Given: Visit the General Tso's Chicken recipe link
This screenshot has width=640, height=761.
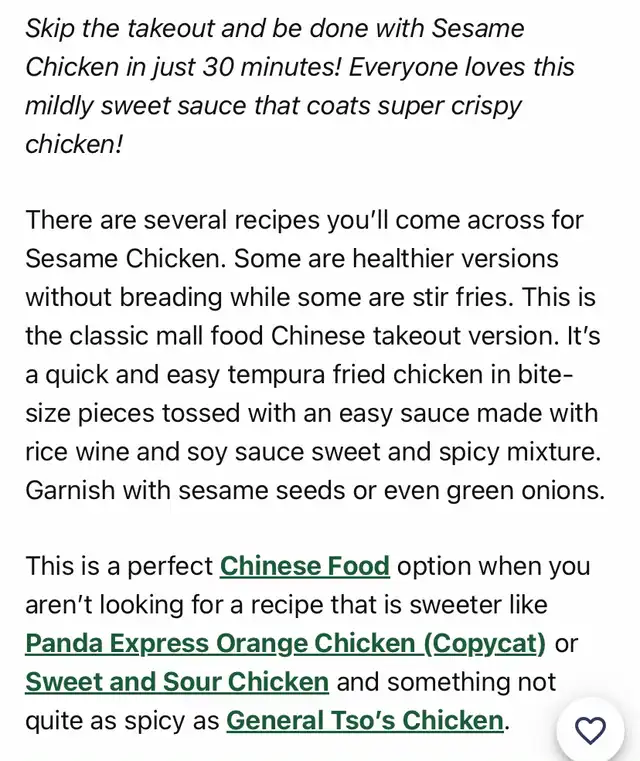Looking at the screenshot, I should pyautogui.click(x=365, y=720).
